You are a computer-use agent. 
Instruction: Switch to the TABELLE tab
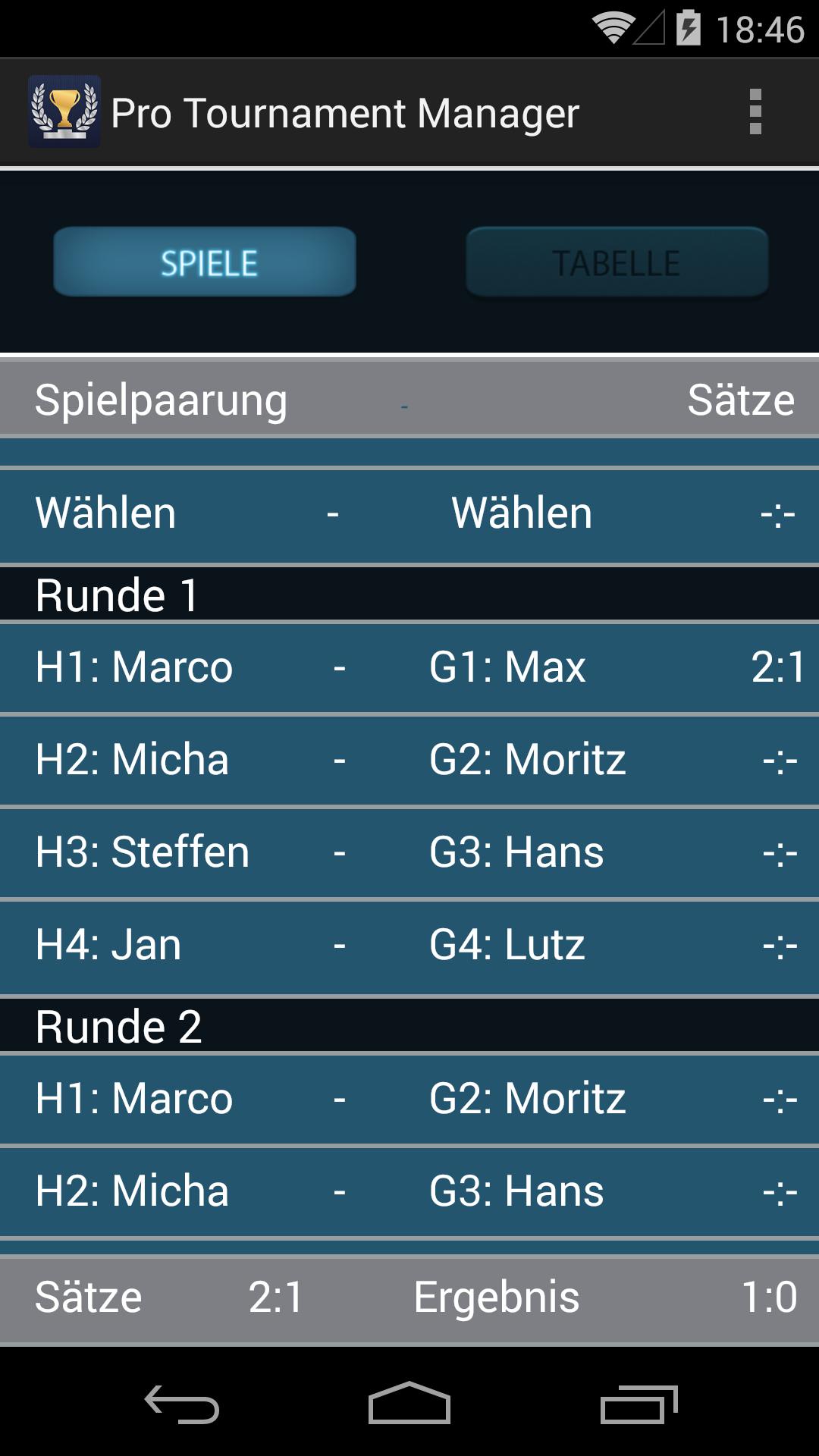[616, 262]
